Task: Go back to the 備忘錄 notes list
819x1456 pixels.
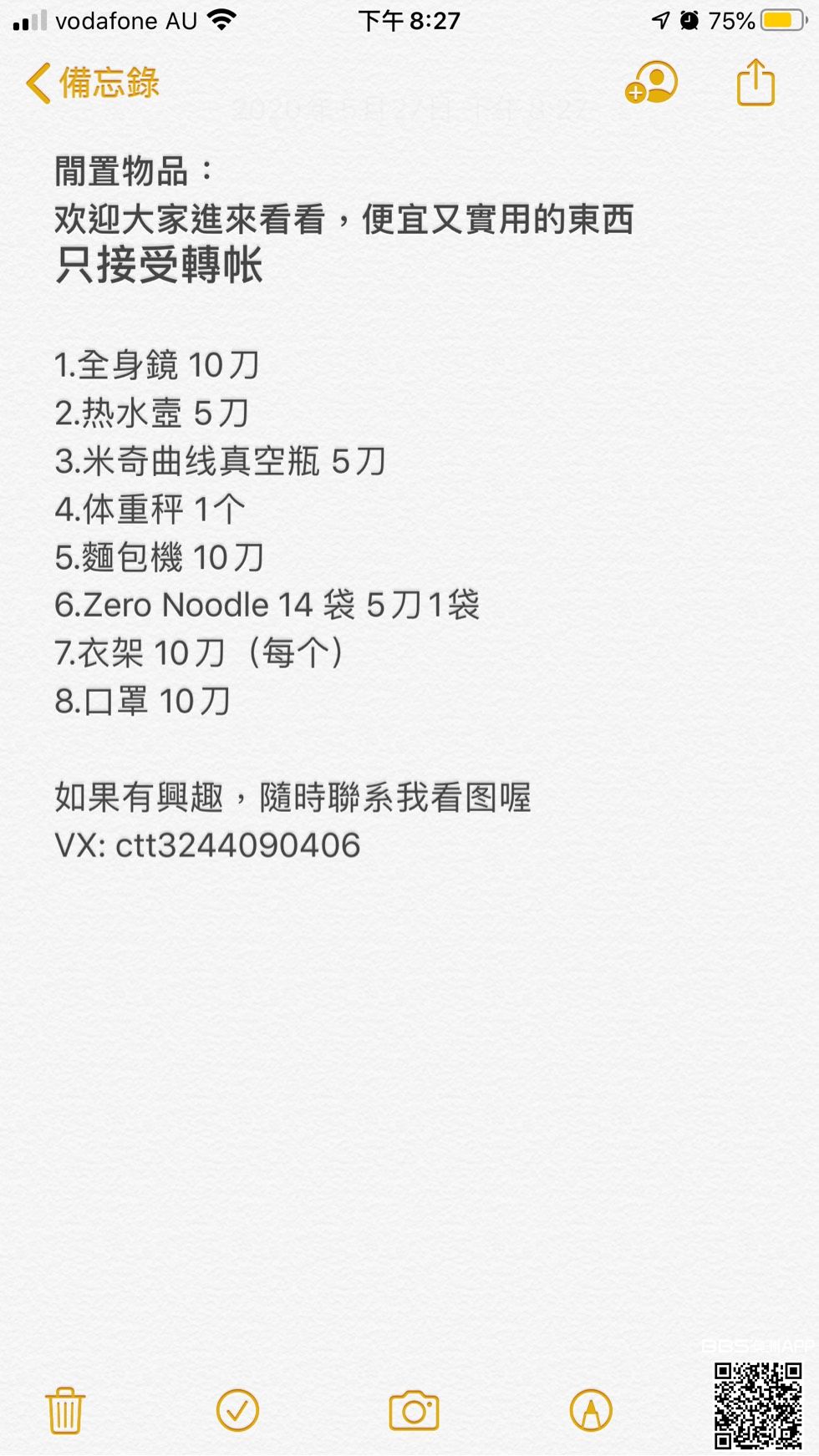Action: (92, 84)
